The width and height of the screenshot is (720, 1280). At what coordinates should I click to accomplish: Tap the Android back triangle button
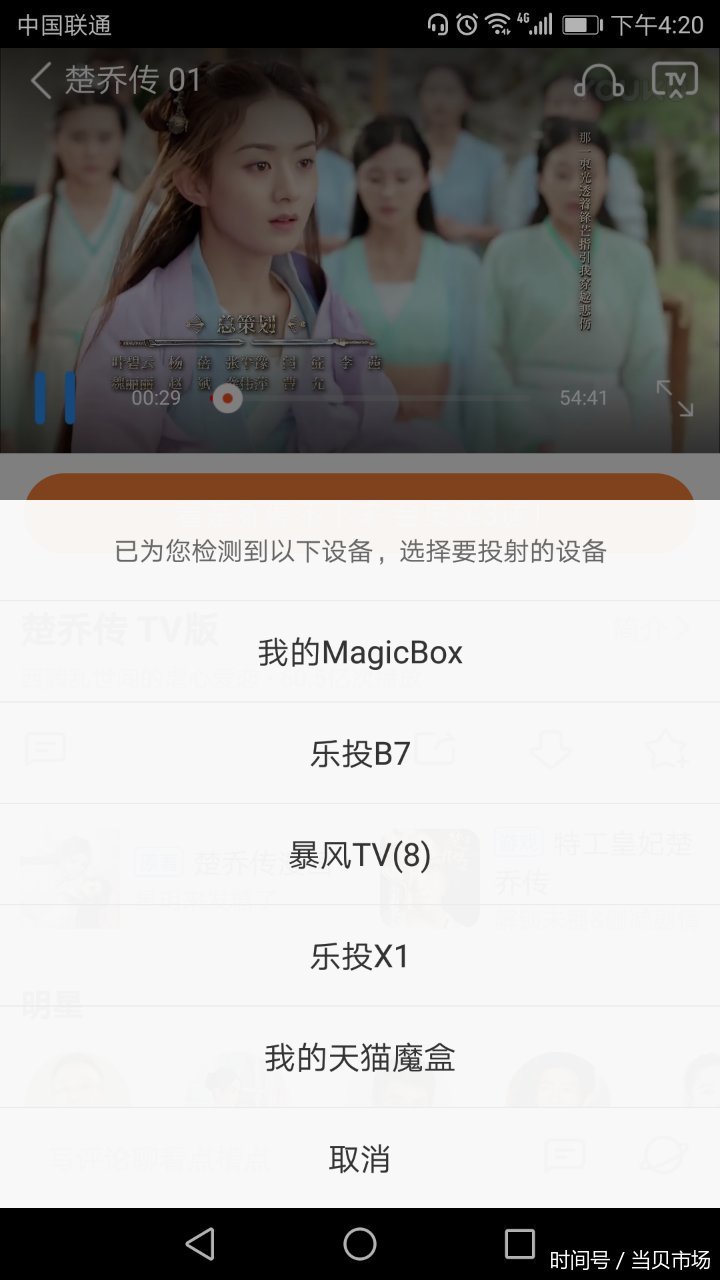pos(200,1244)
